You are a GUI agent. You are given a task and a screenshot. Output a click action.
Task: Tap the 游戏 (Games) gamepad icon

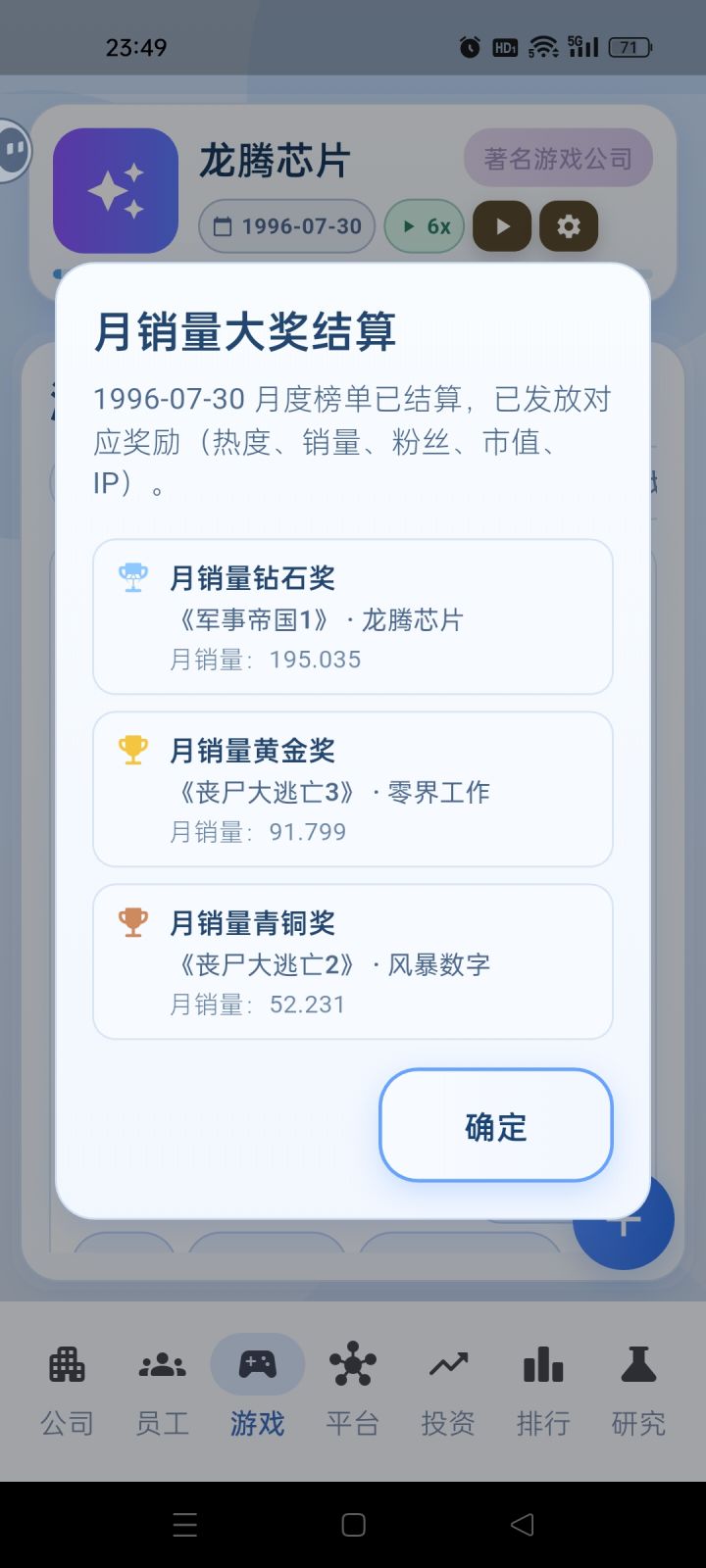coord(257,1363)
